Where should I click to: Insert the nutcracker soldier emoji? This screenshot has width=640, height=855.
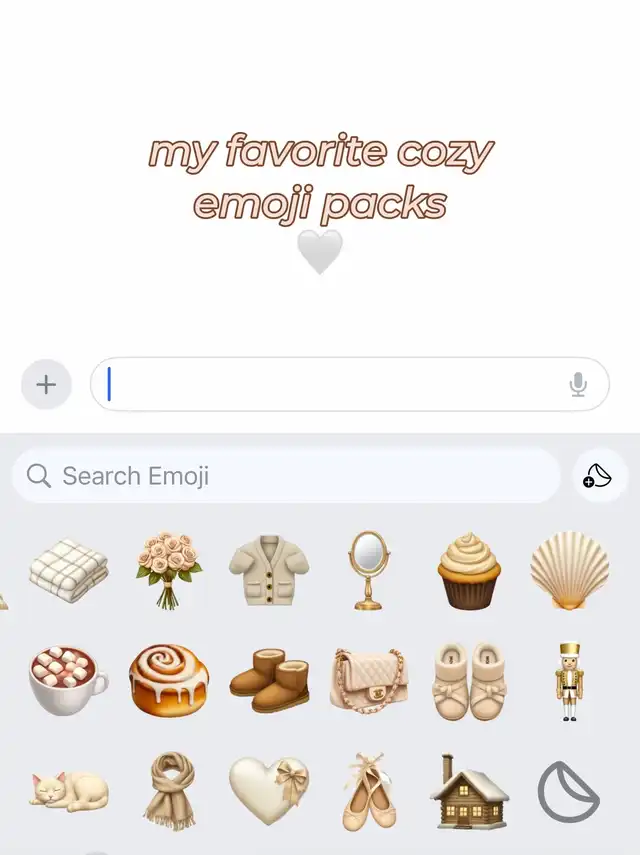click(569, 680)
